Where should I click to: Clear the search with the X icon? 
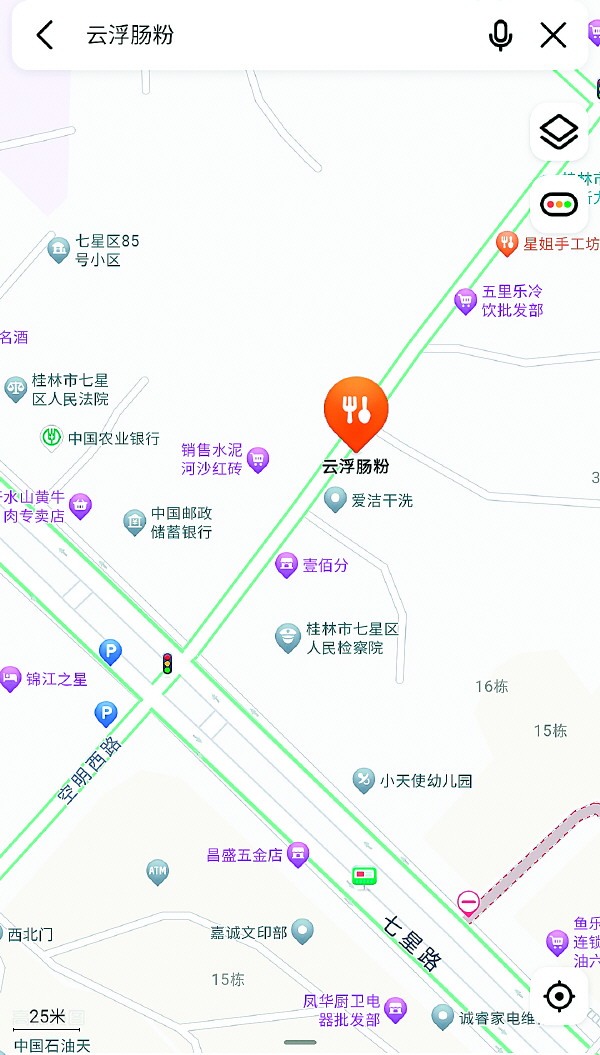pyautogui.click(x=553, y=36)
